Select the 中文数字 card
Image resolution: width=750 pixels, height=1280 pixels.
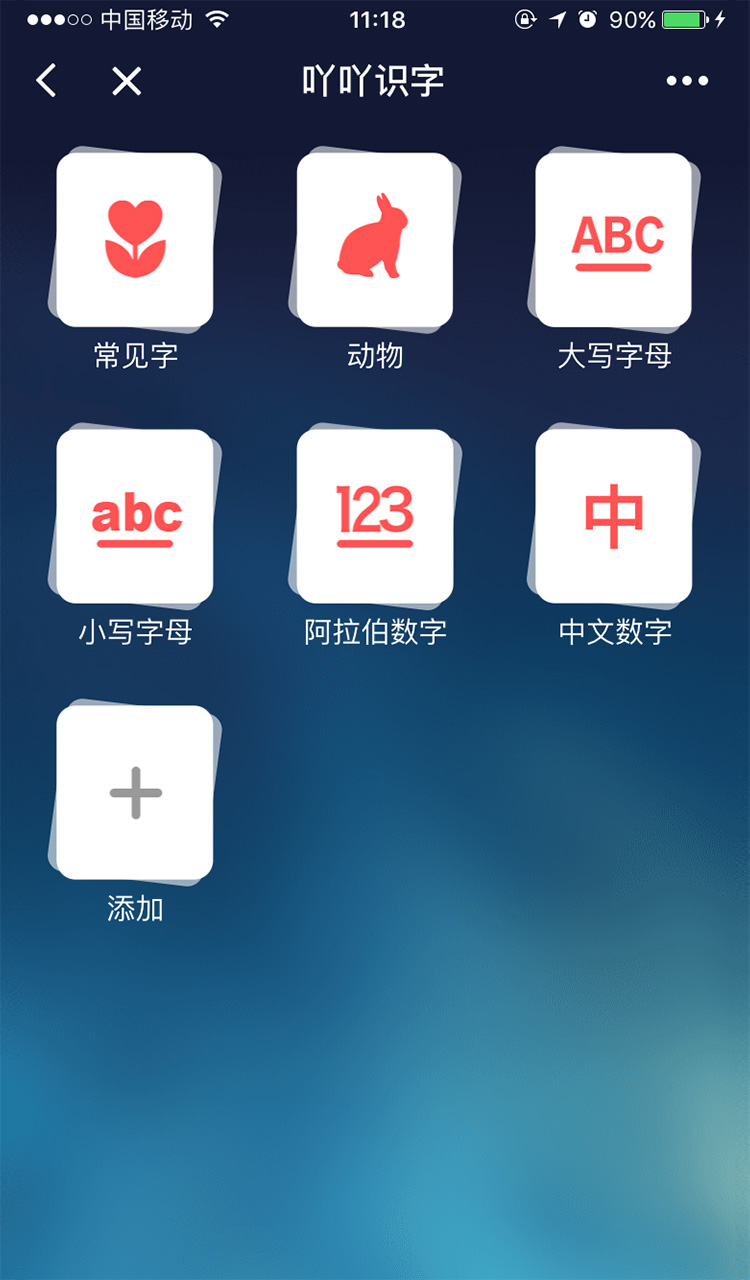[x=614, y=517]
